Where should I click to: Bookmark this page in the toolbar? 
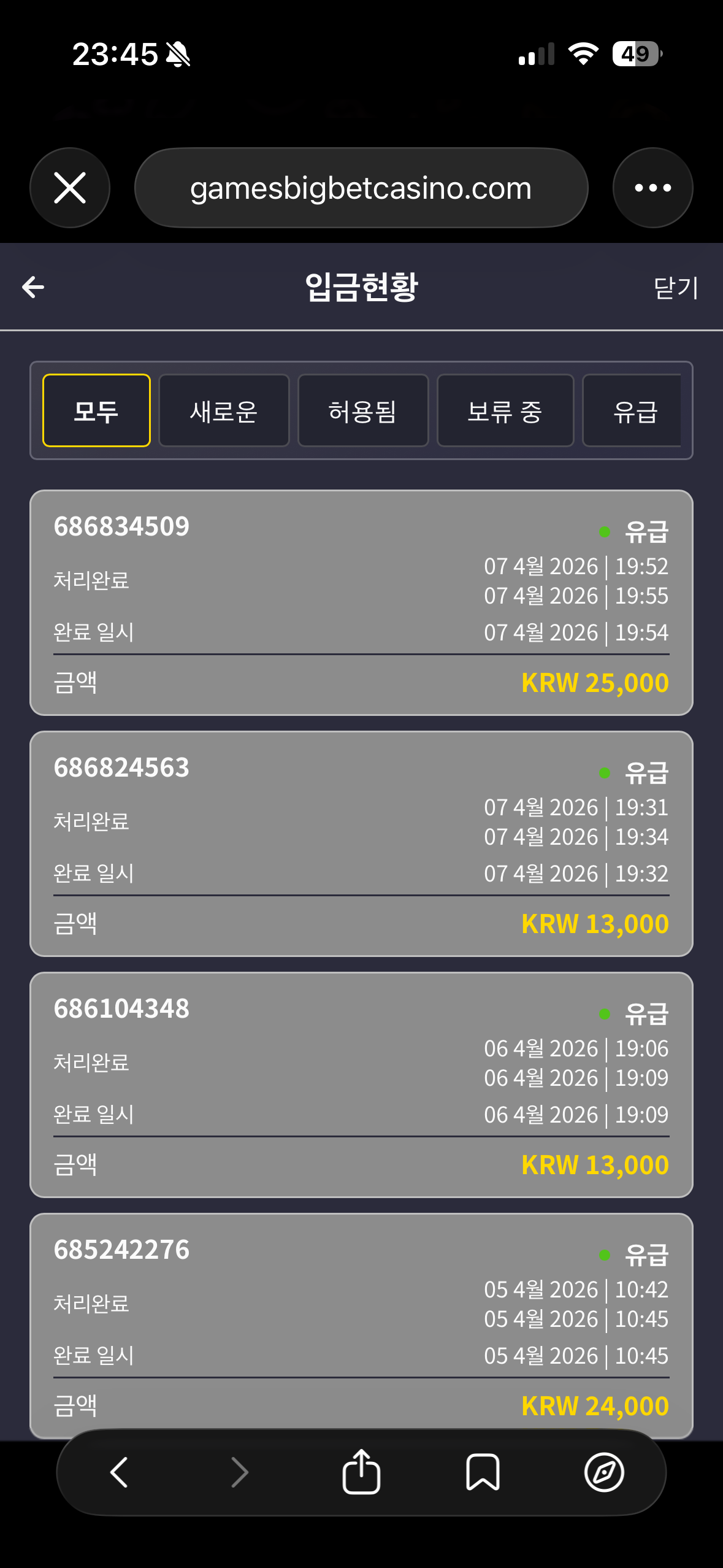click(483, 1472)
